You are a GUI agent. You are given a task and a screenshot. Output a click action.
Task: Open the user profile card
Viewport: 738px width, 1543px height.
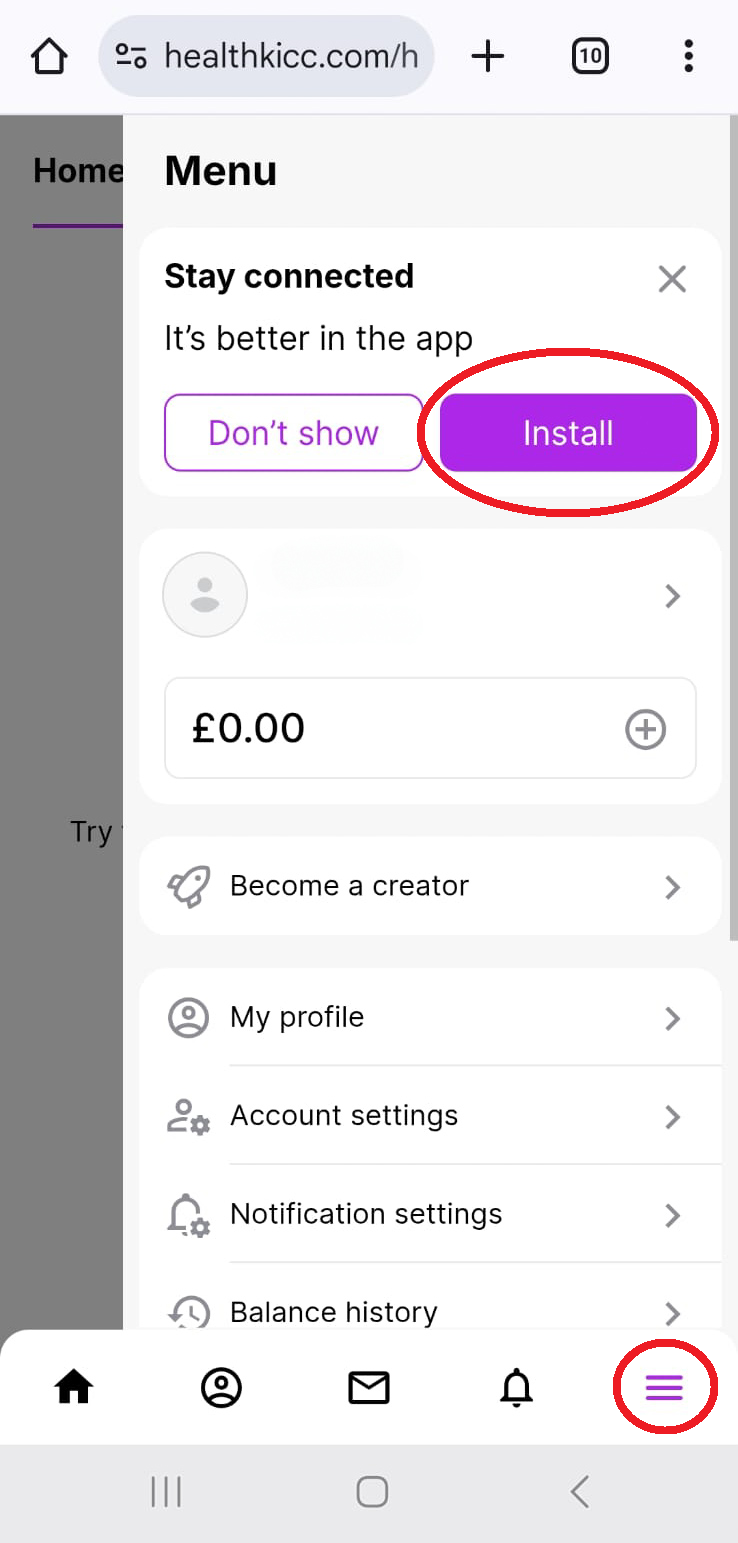pos(430,596)
